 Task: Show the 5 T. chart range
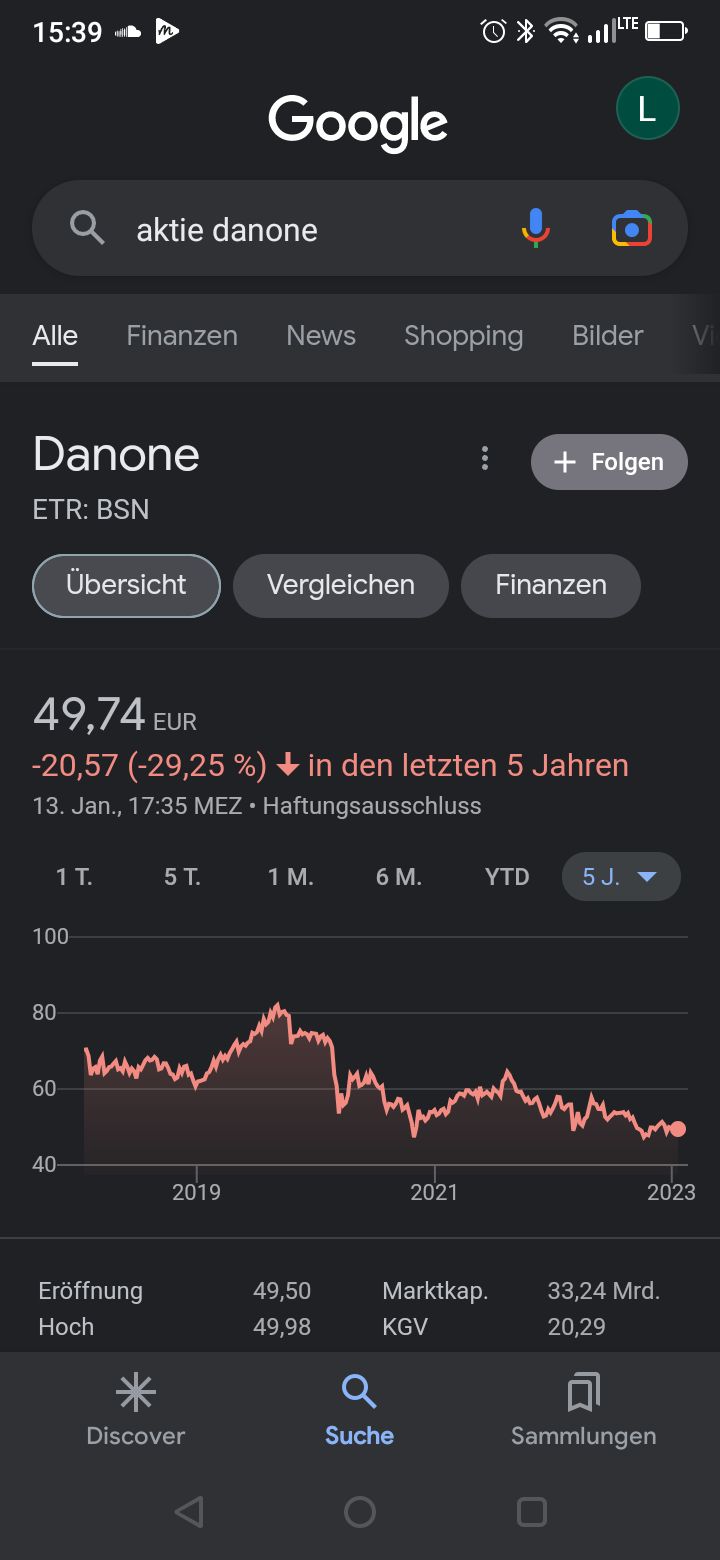pos(182,877)
